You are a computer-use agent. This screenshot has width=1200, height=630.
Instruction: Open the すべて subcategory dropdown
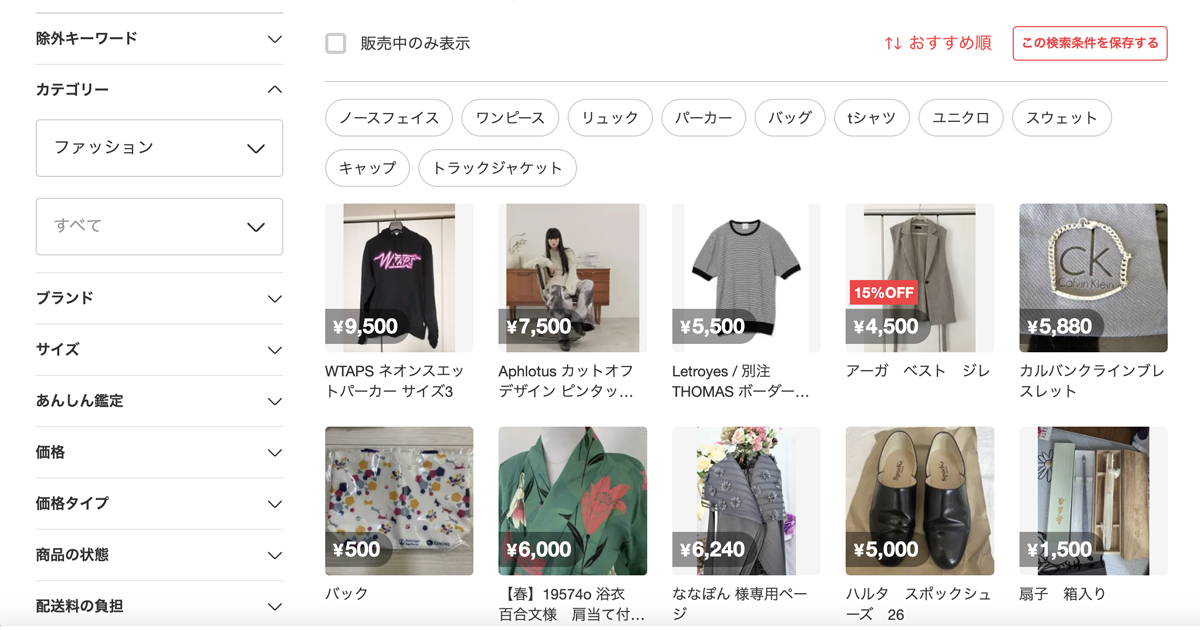pos(159,226)
